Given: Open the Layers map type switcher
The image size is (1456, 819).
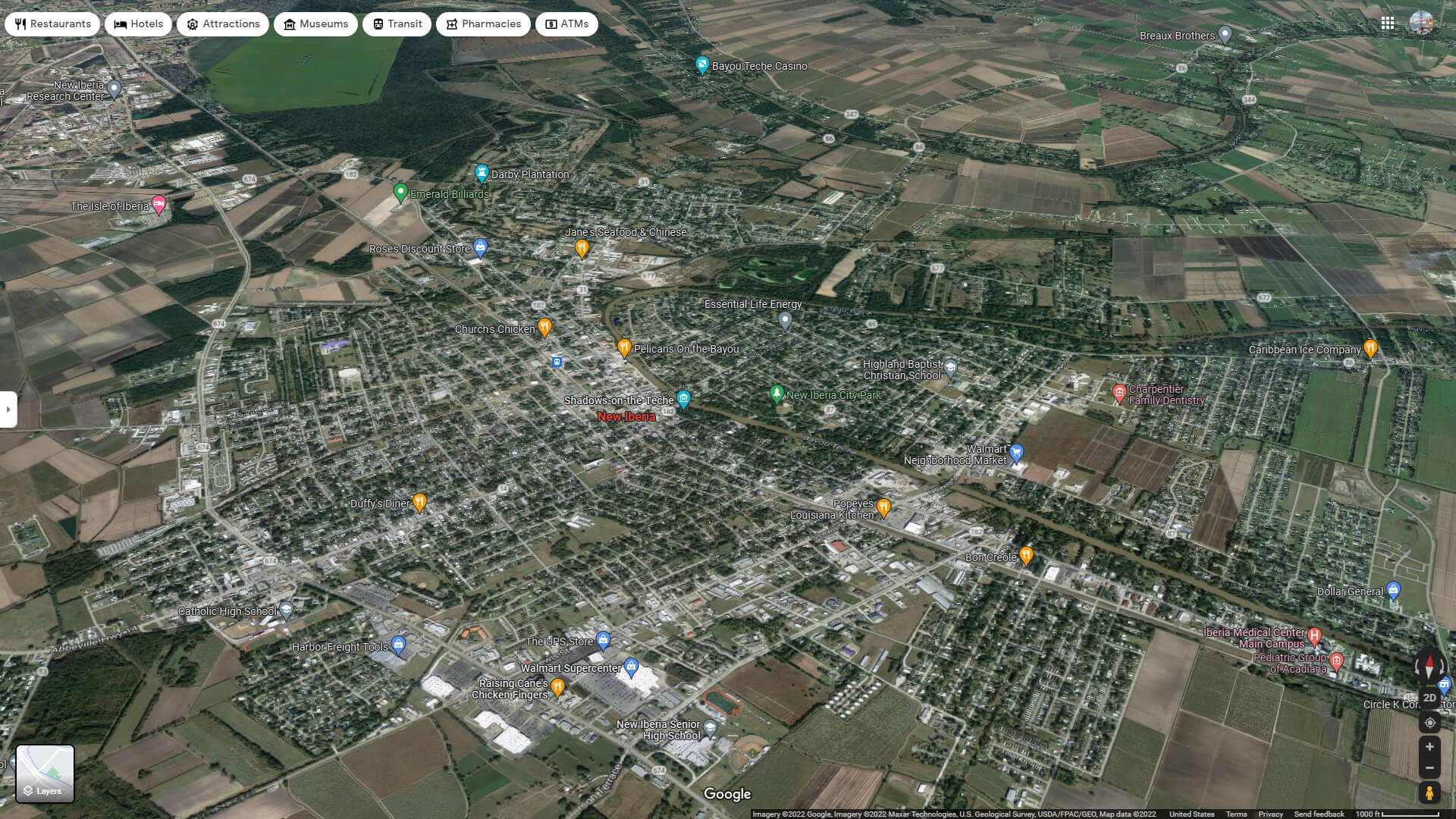Looking at the screenshot, I should 45,773.
